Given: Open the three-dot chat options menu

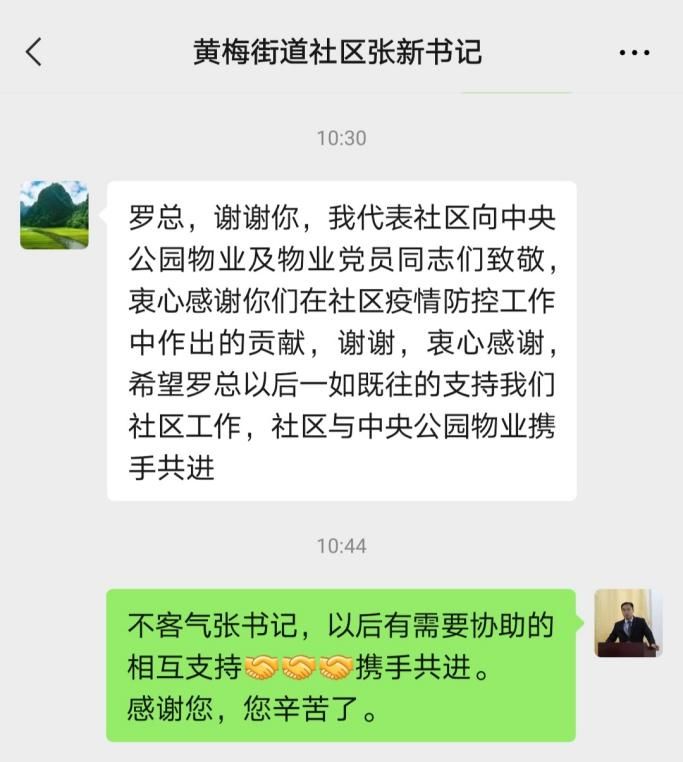Looking at the screenshot, I should point(634,53).
